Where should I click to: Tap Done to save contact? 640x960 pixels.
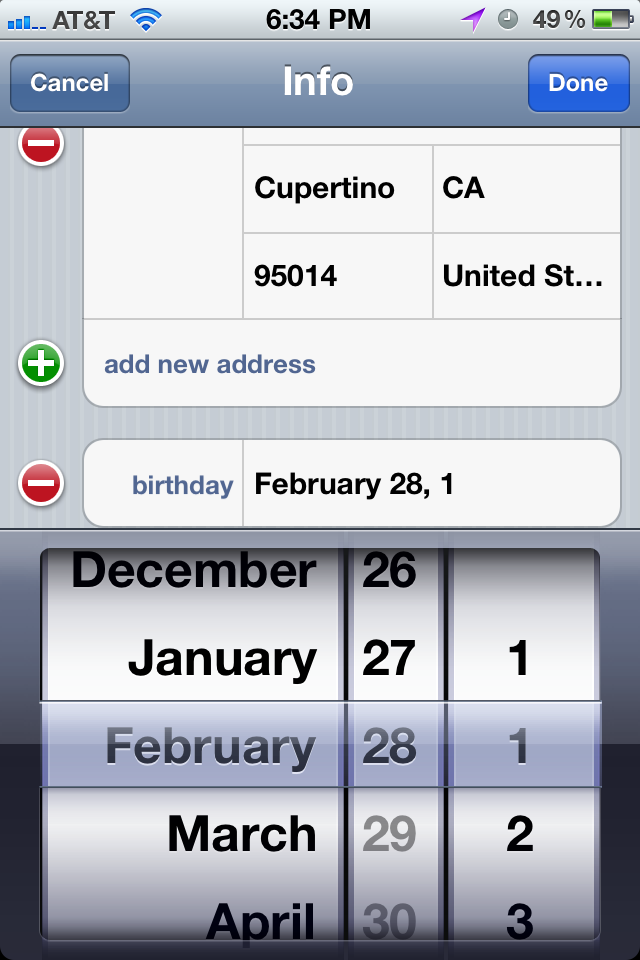pyautogui.click(x=577, y=83)
